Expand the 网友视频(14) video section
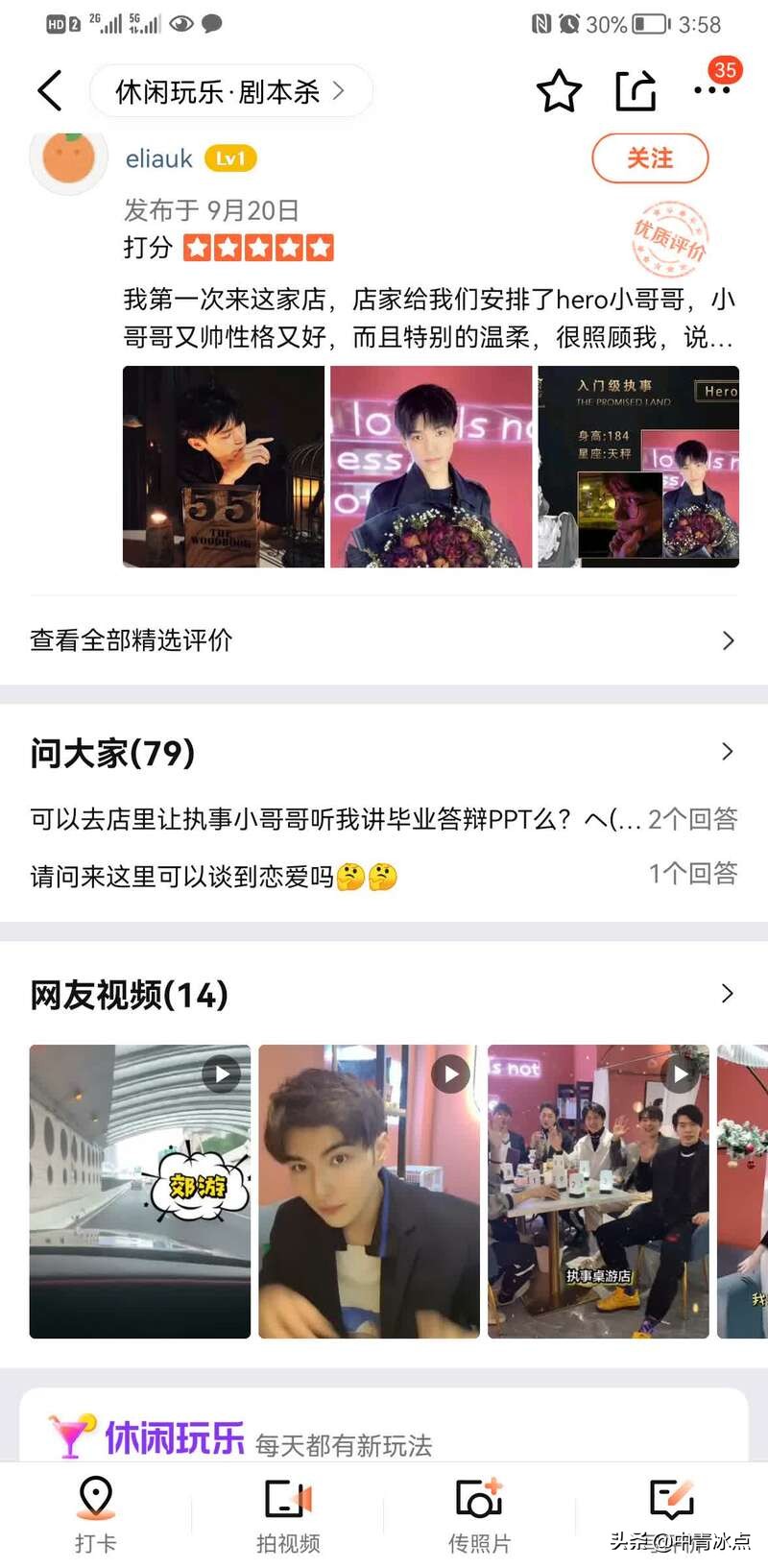This screenshot has height=1568, width=768. point(727,995)
